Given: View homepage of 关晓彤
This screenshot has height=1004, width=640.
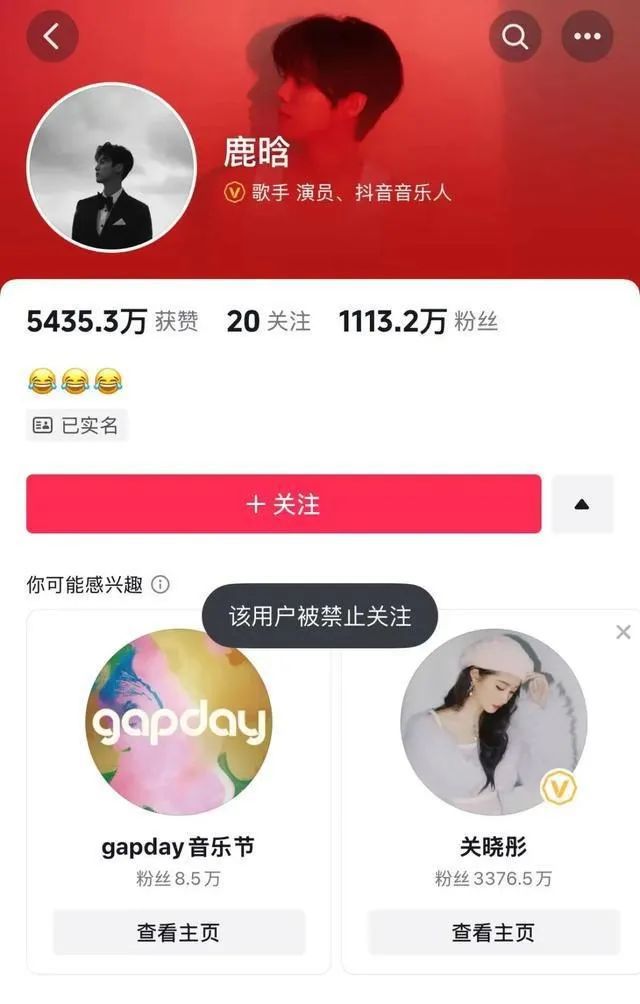Looking at the screenshot, I should [493, 932].
